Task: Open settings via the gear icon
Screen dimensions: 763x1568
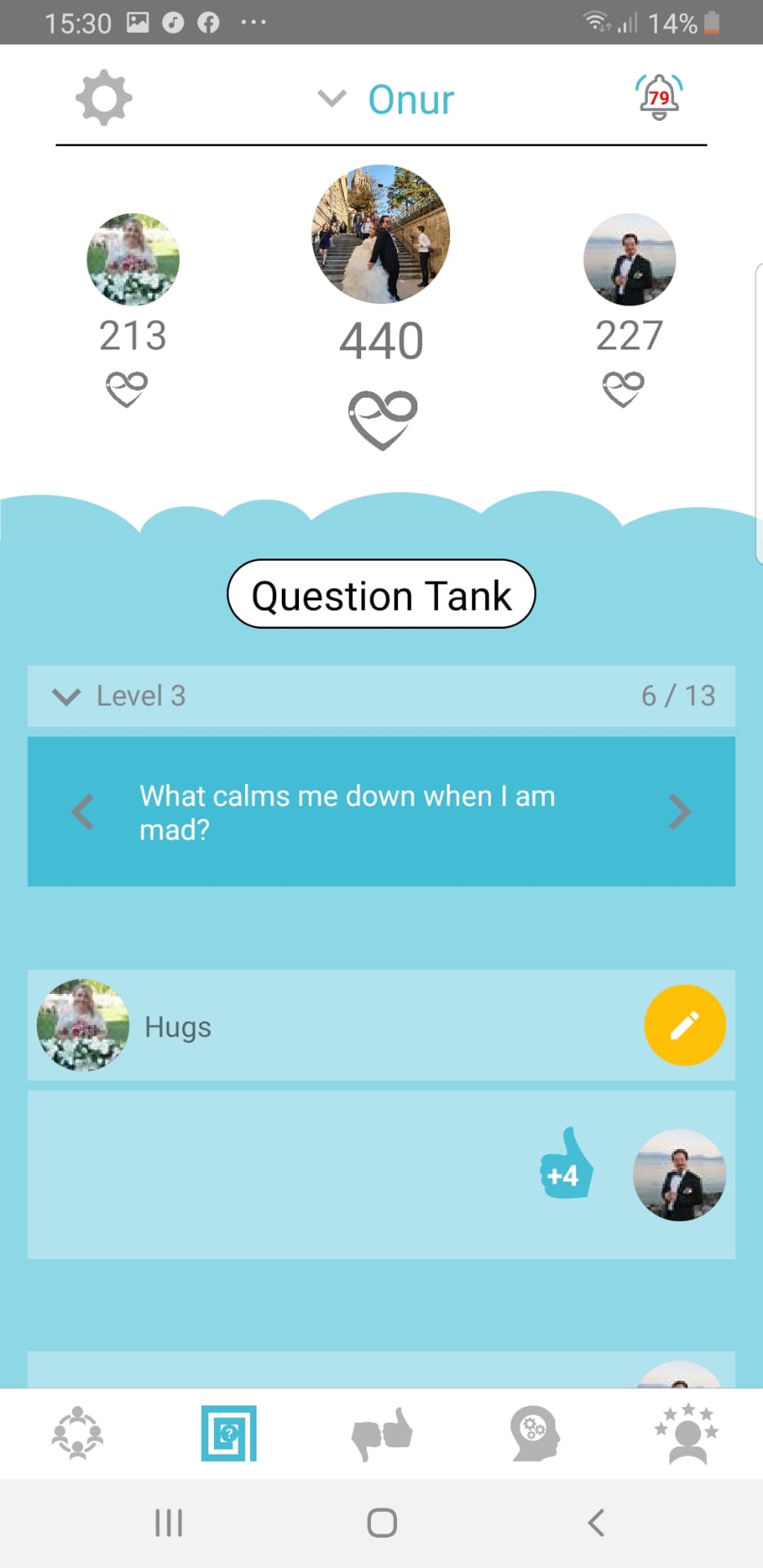Action: pyautogui.click(x=103, y=97)
